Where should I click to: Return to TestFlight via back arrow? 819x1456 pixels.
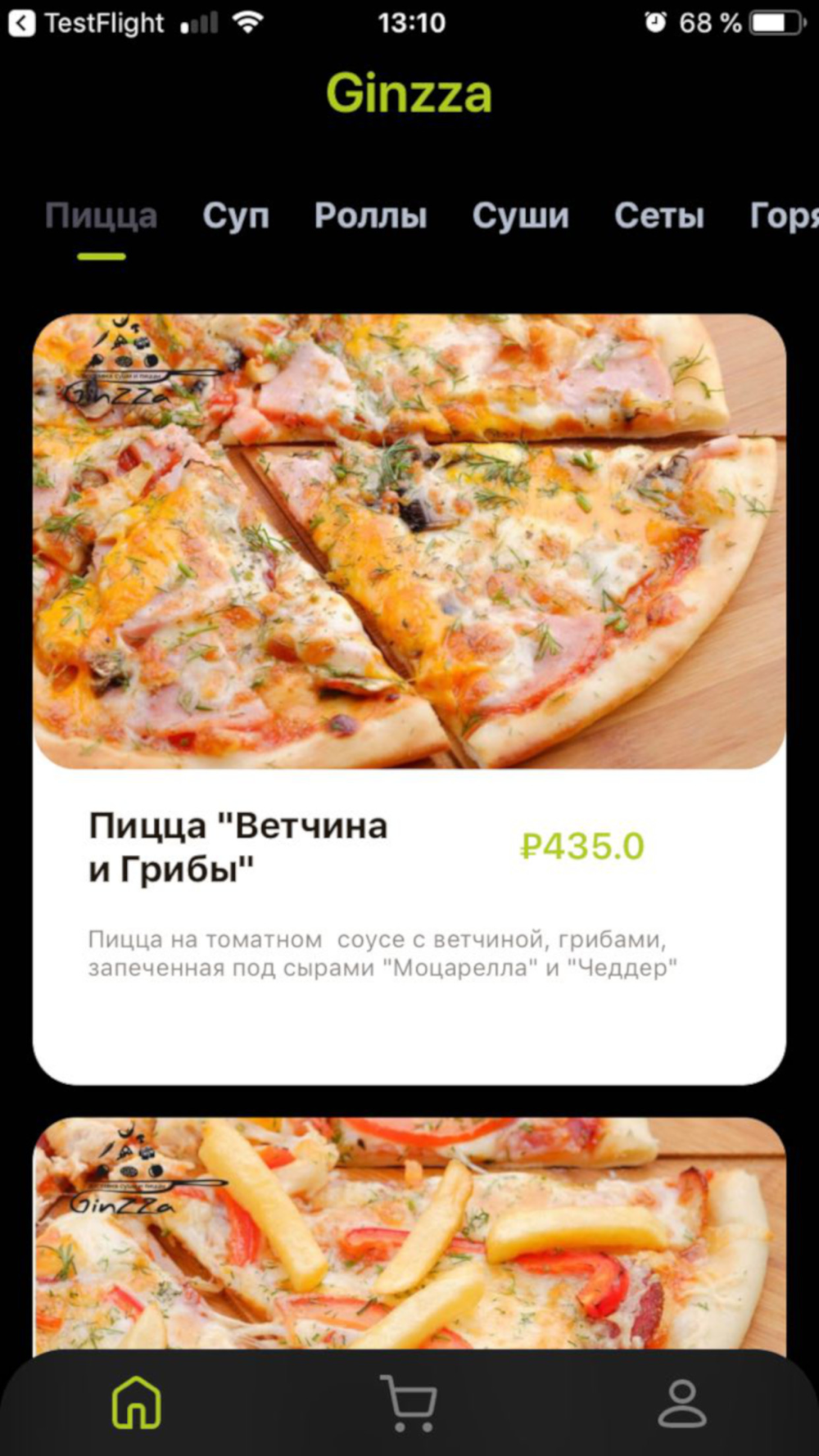22,23
